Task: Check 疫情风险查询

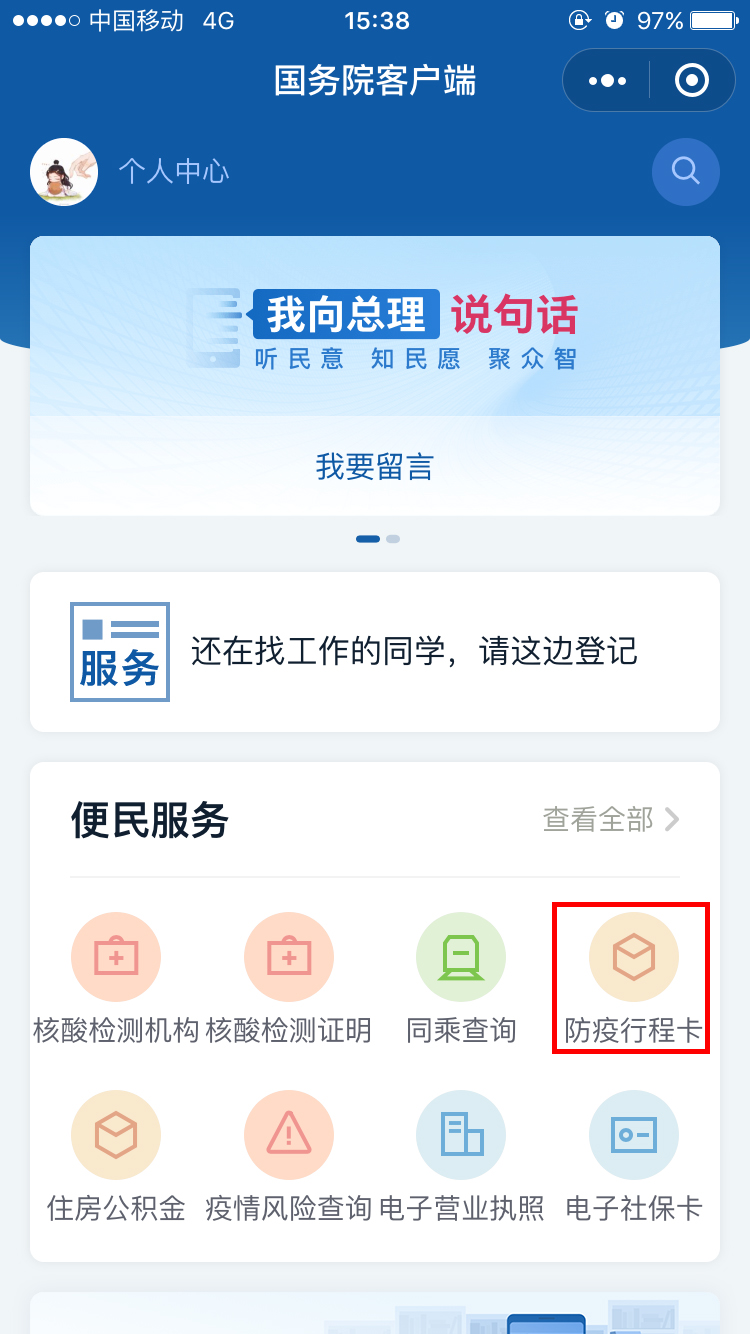Action: coord(288,1155)
